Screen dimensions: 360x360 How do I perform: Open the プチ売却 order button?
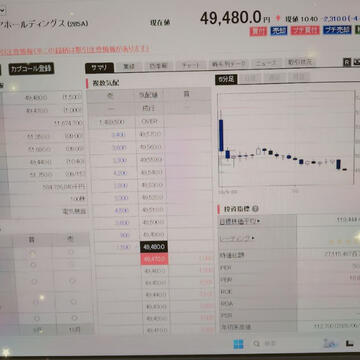(337, 30)
